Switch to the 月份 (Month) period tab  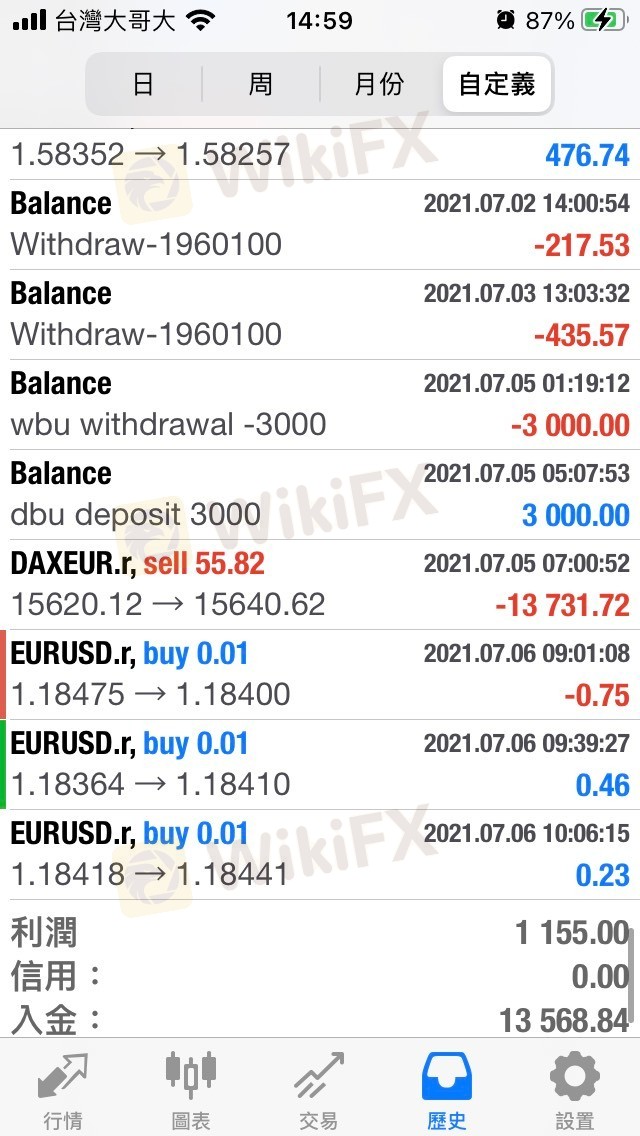(379, 84)
